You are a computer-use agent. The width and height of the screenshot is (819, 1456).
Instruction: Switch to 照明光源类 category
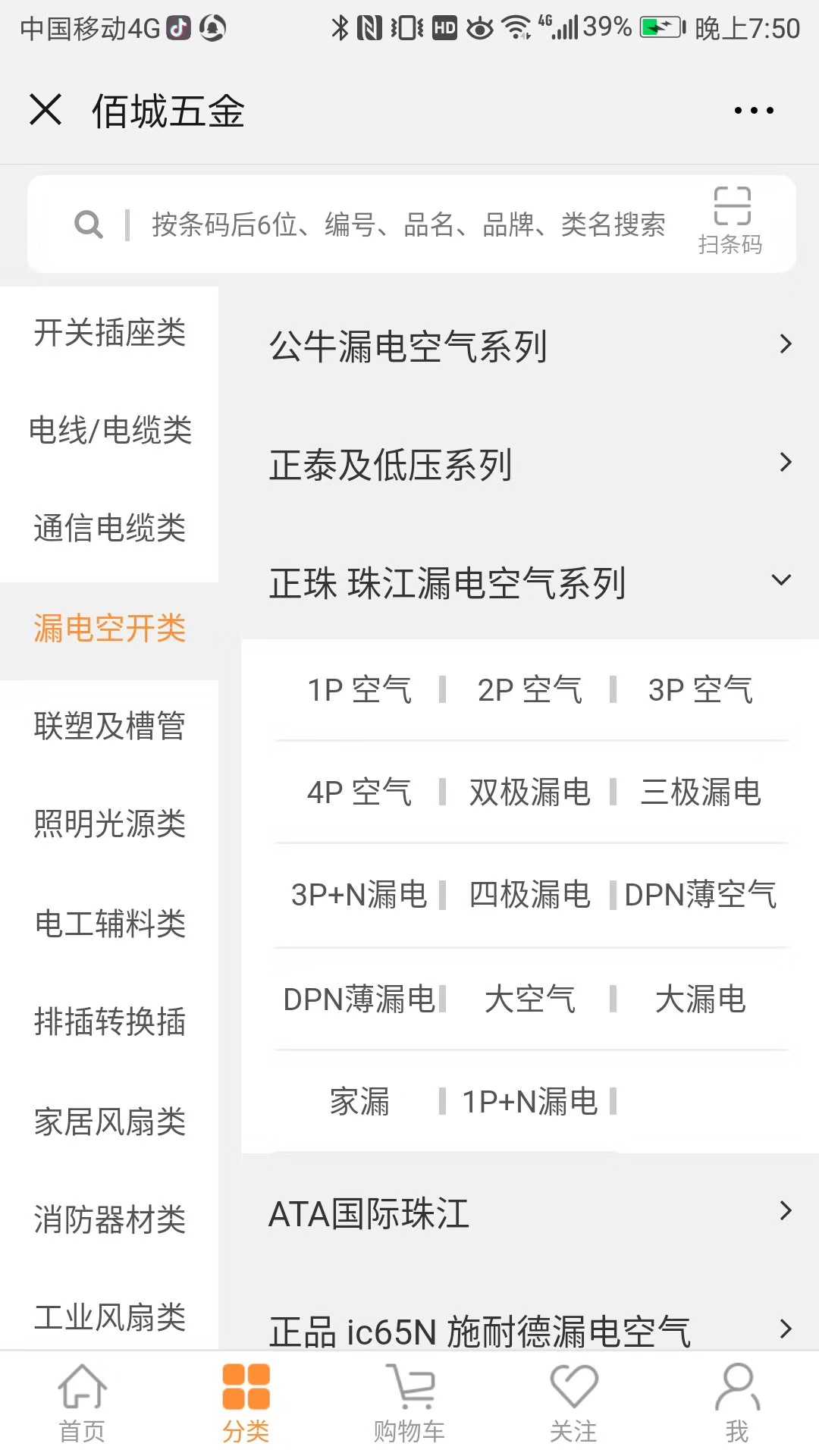109,824
